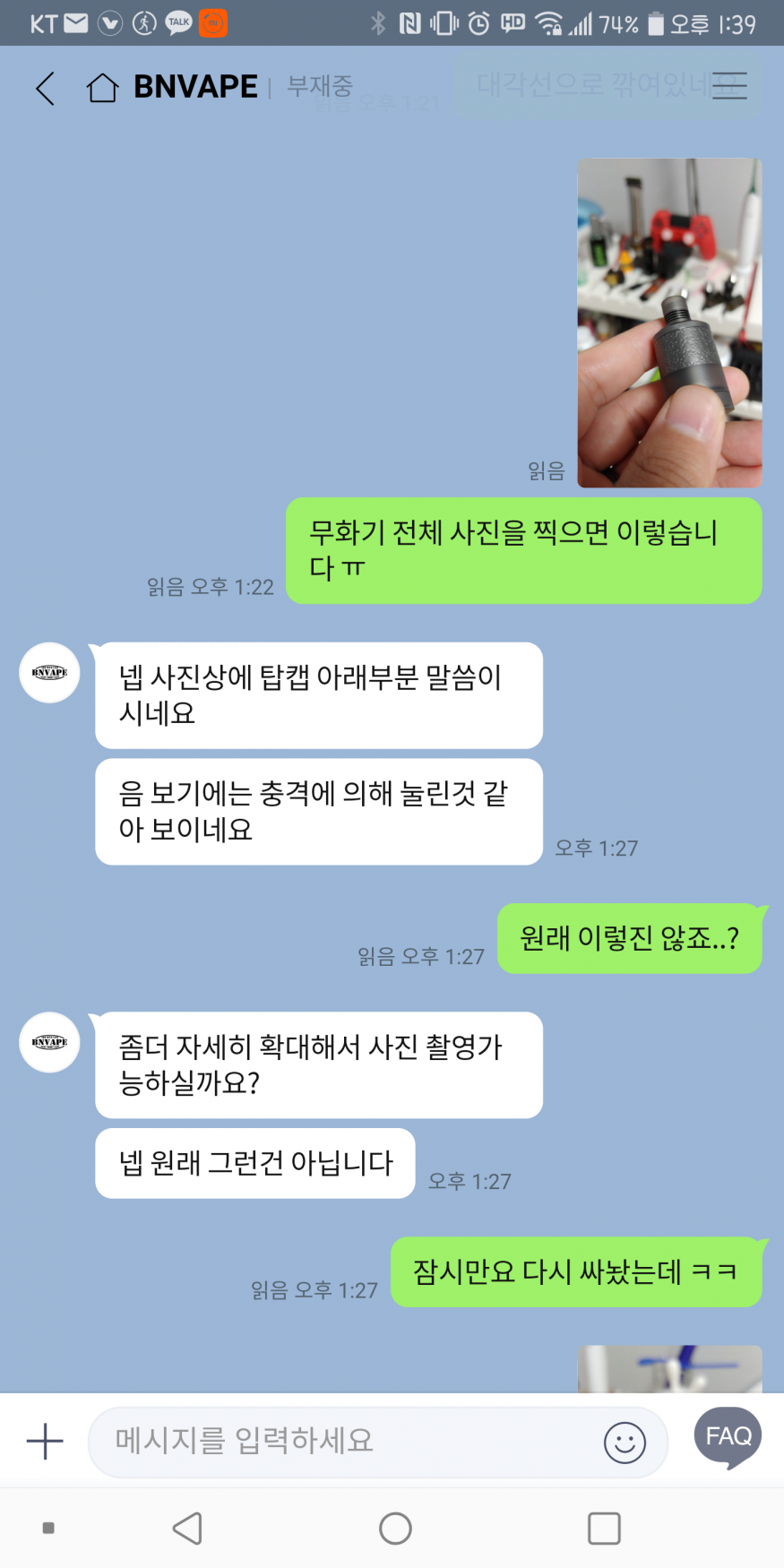Tap the BNVAPE profile avatar
Screen dimensions: 784x1568
tap(50, 673)
